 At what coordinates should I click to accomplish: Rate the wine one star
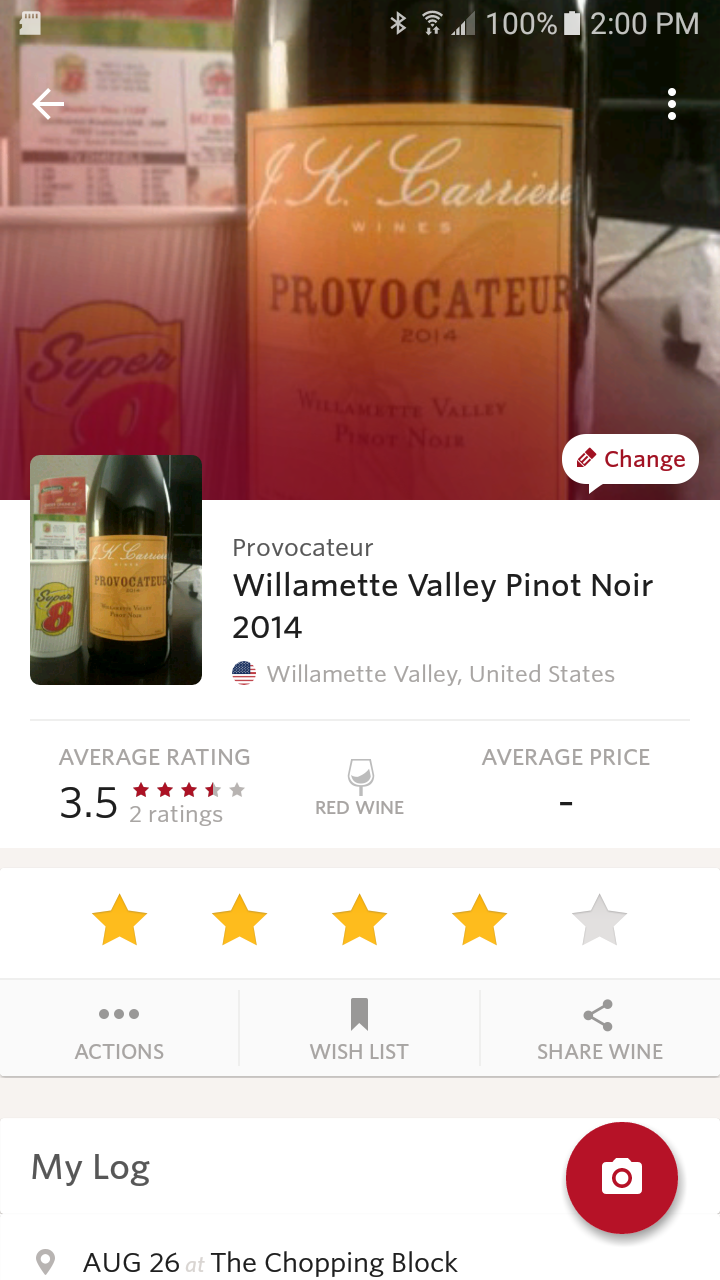tap(120, 921)
